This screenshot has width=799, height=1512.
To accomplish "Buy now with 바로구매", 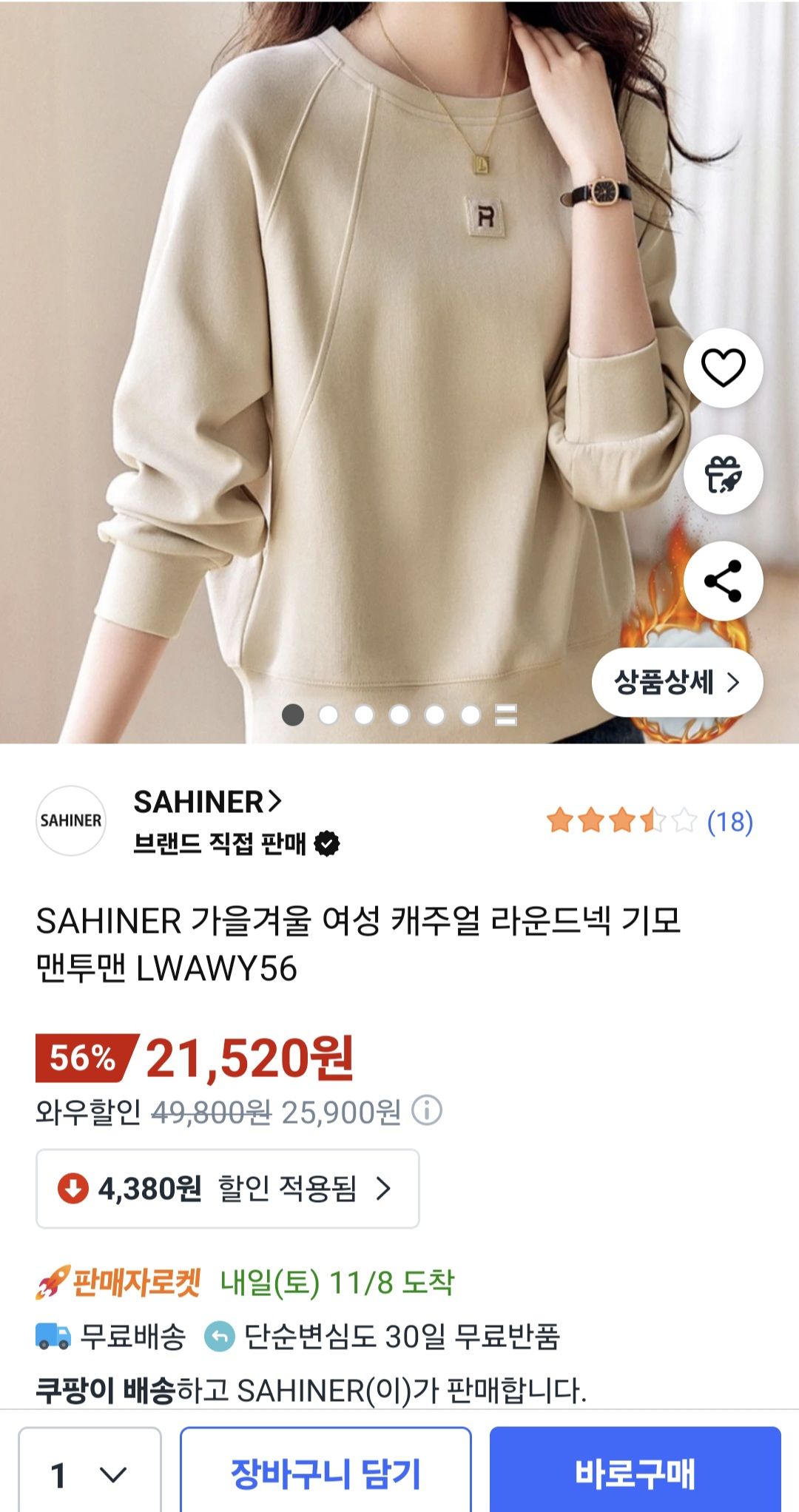I will (x=635, y=1474).
